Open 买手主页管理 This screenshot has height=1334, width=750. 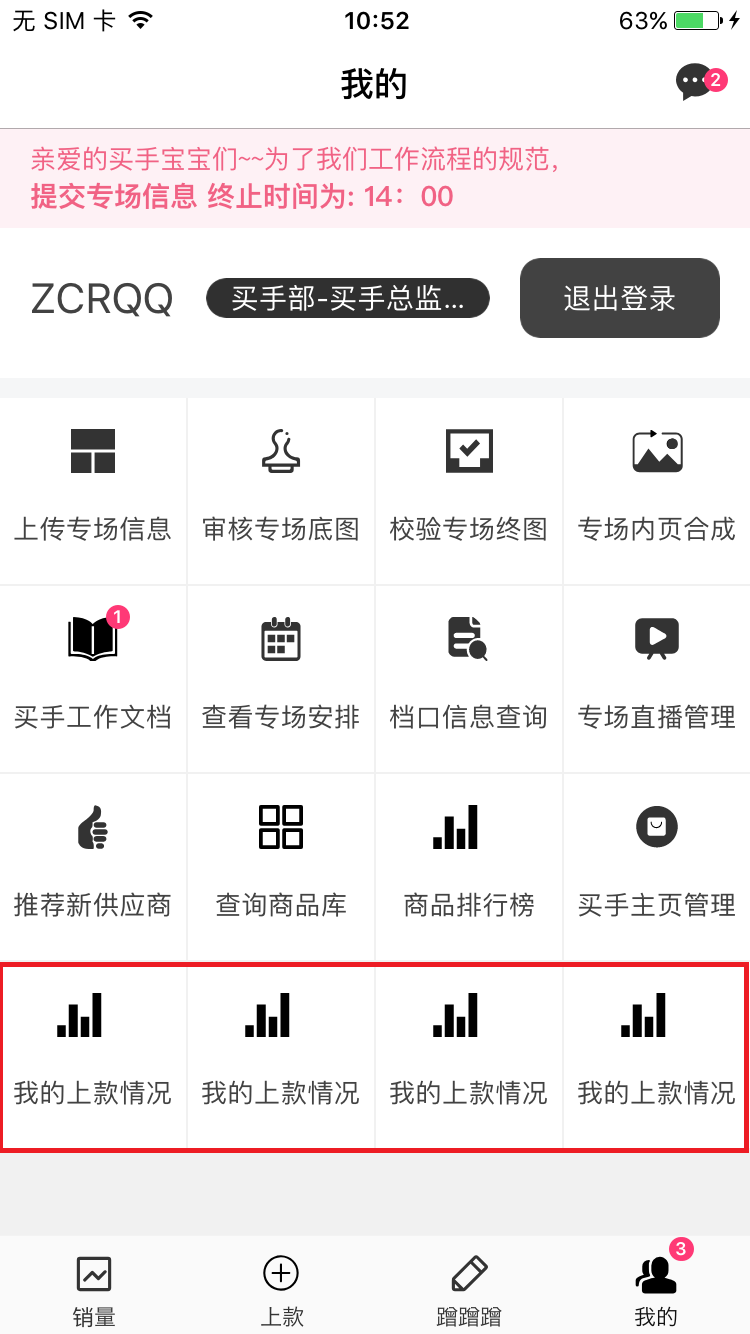(x=657, y=867)
